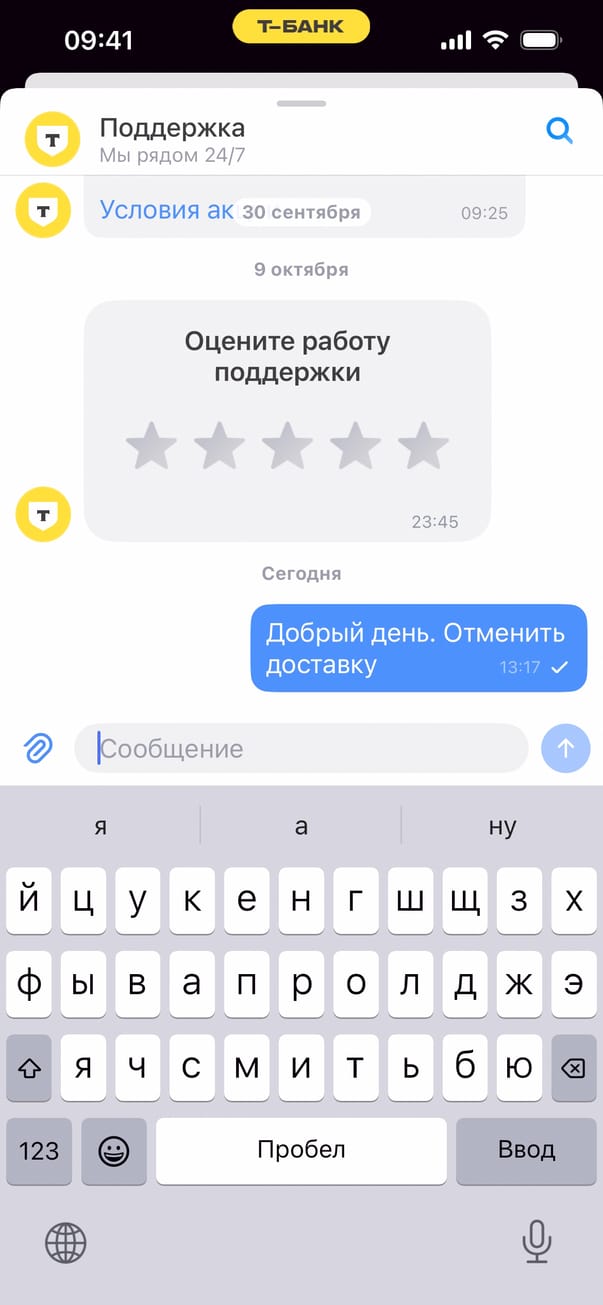The image size is (603, 1305).
Task: Give support a three-star rating
Action: pyautogui.click(x=287, y=446)
